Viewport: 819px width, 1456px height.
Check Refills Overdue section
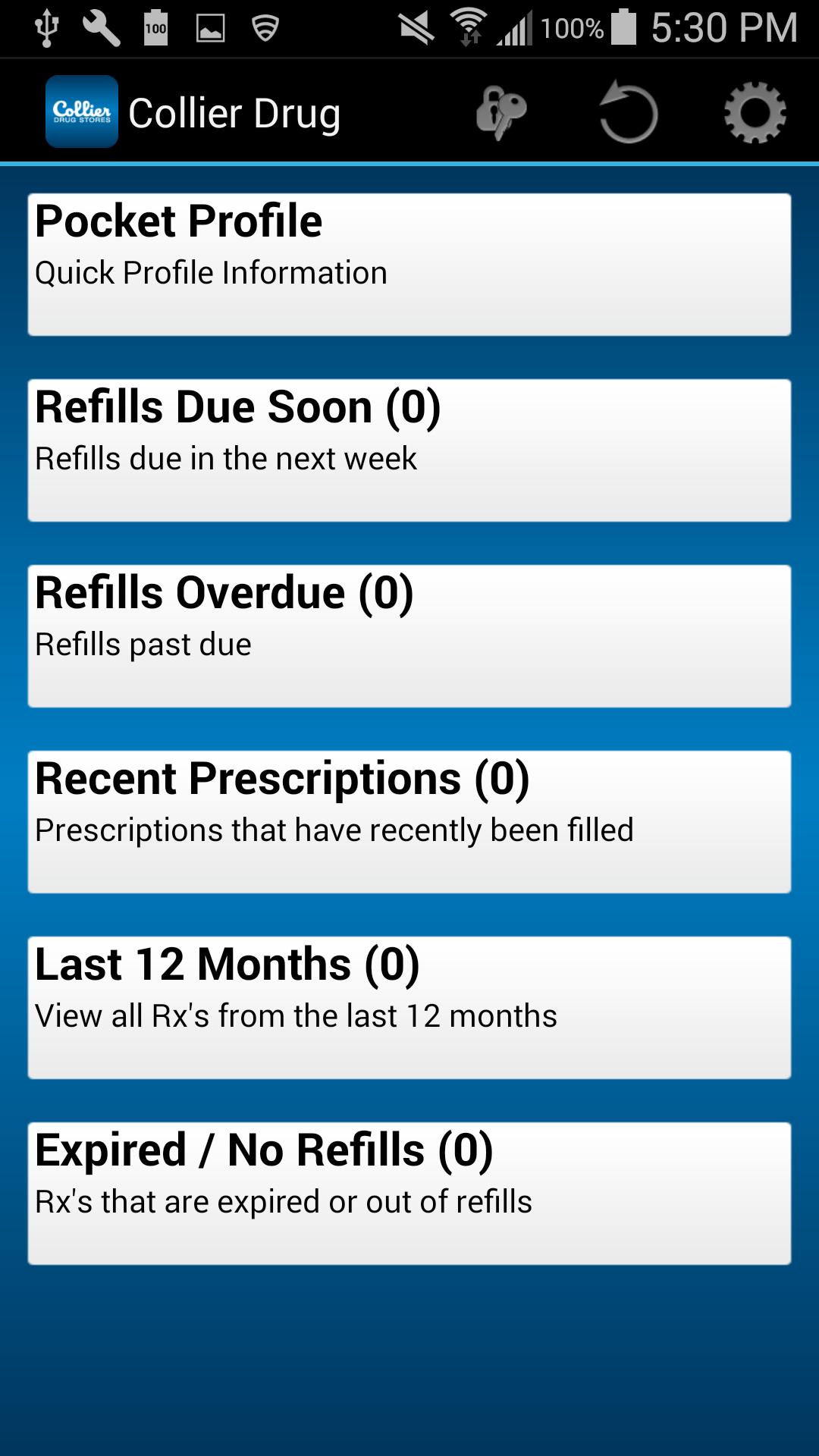tap(409, 636)
